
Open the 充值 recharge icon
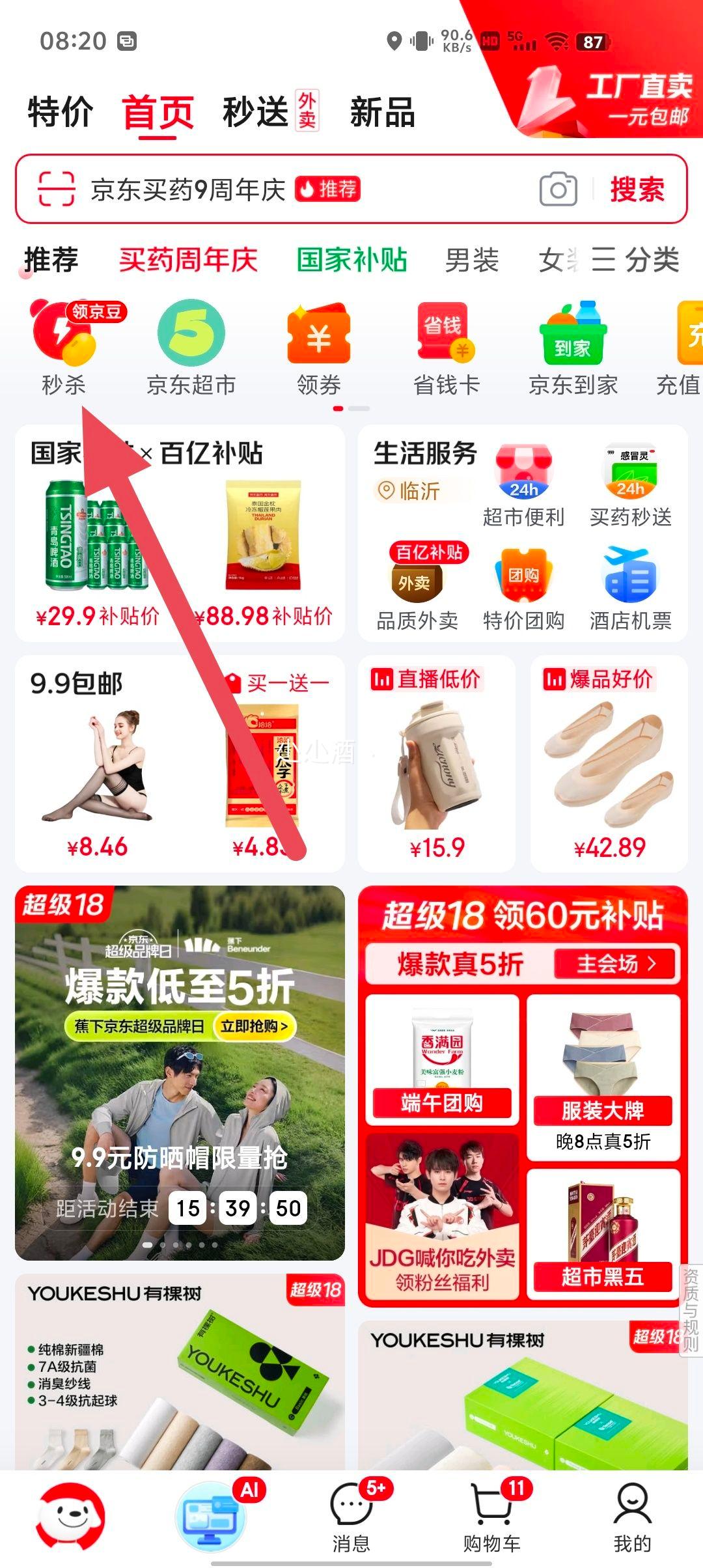[x=690, y=345]
